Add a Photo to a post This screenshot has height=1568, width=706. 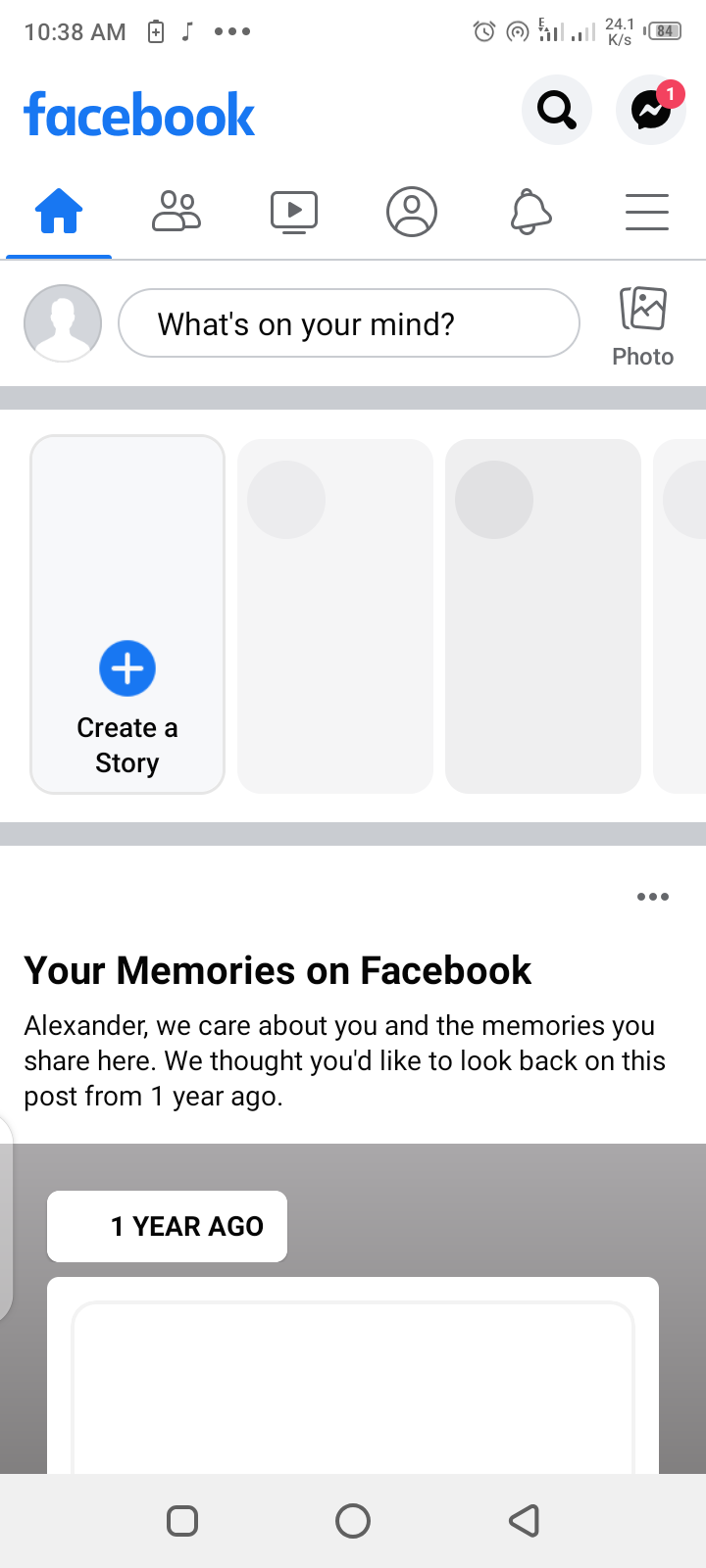[x=643, y=327]
